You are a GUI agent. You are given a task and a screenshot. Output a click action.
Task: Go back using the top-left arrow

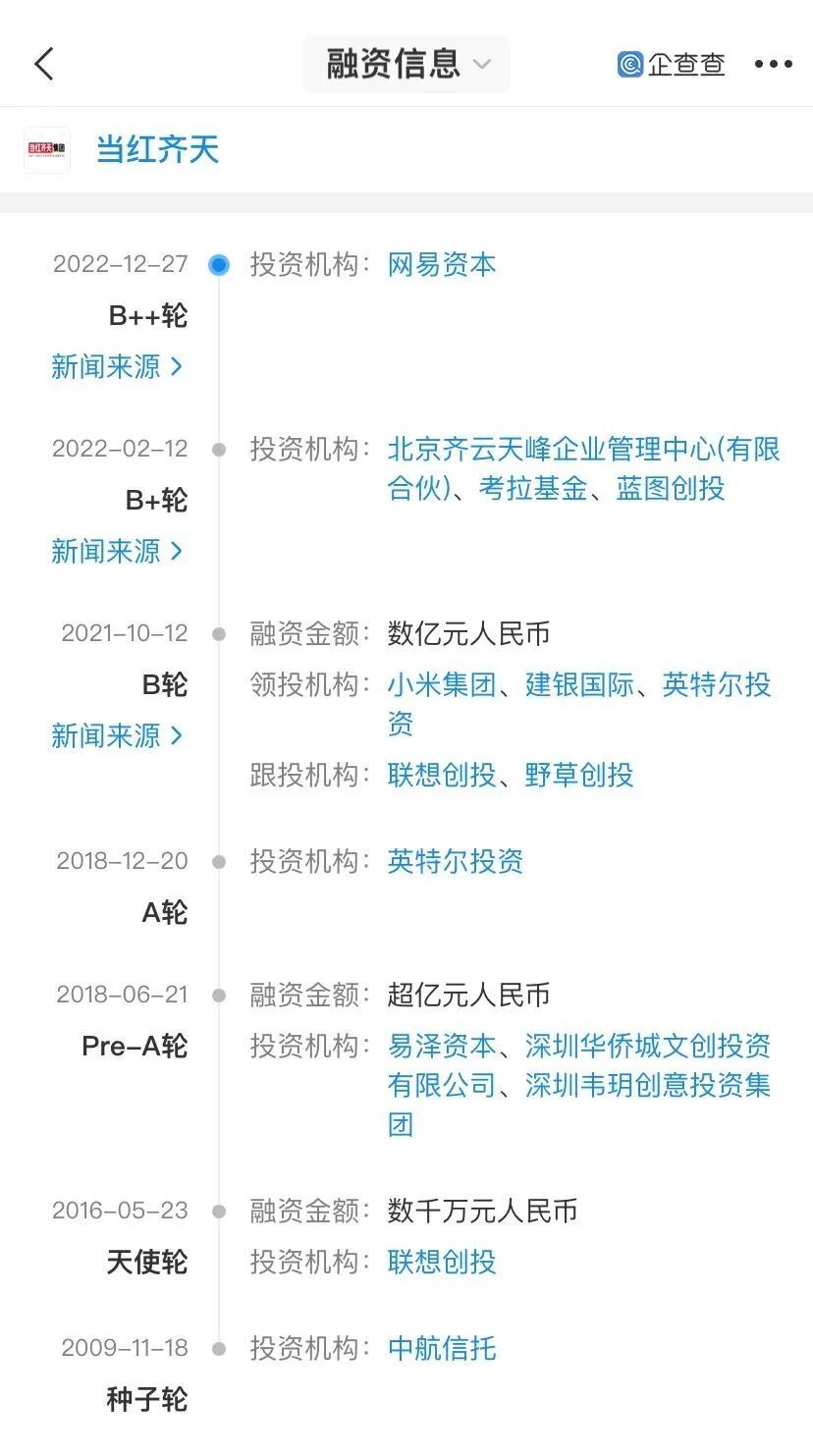tap(44, 65)
